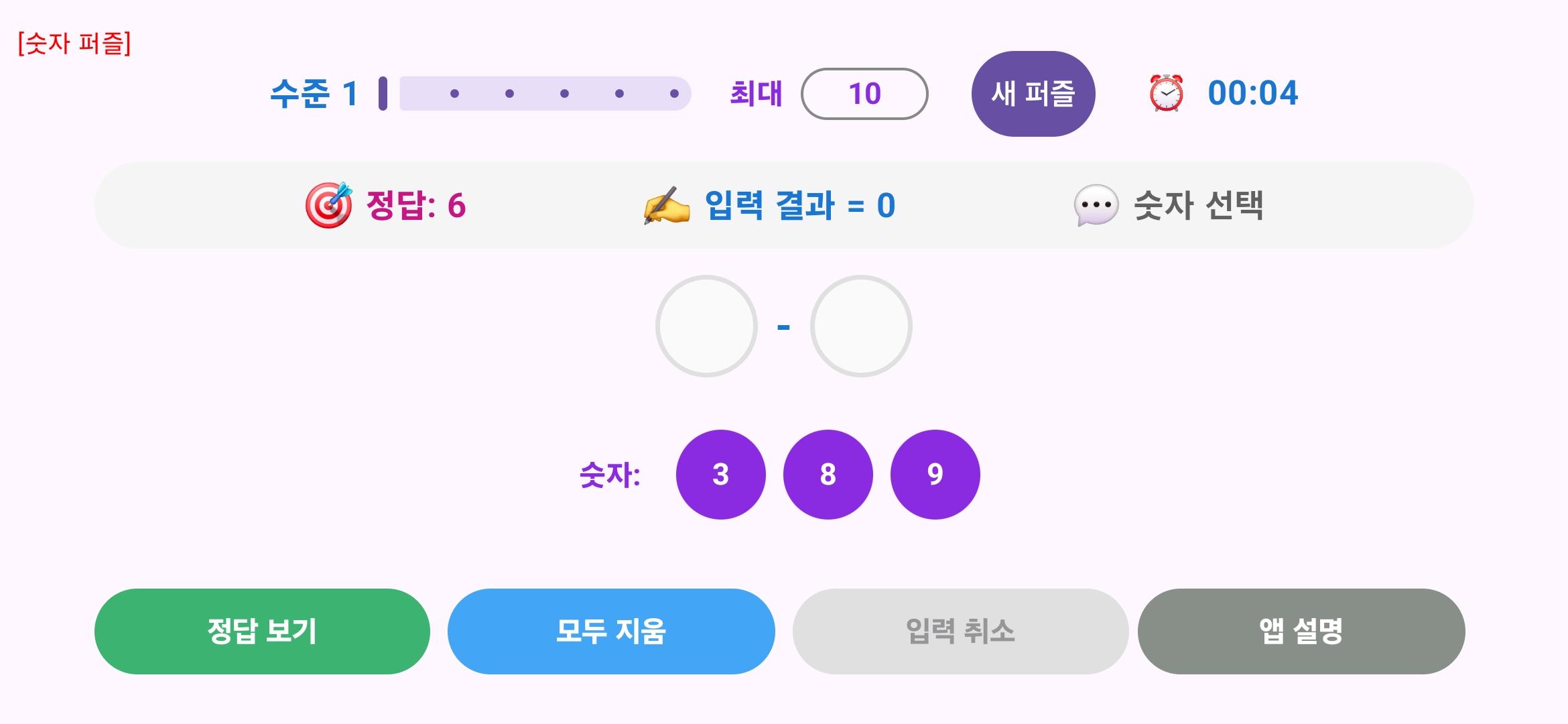
Task: Pick the number 9 circle
Action: pyautogui.click(x=935, y=475)
